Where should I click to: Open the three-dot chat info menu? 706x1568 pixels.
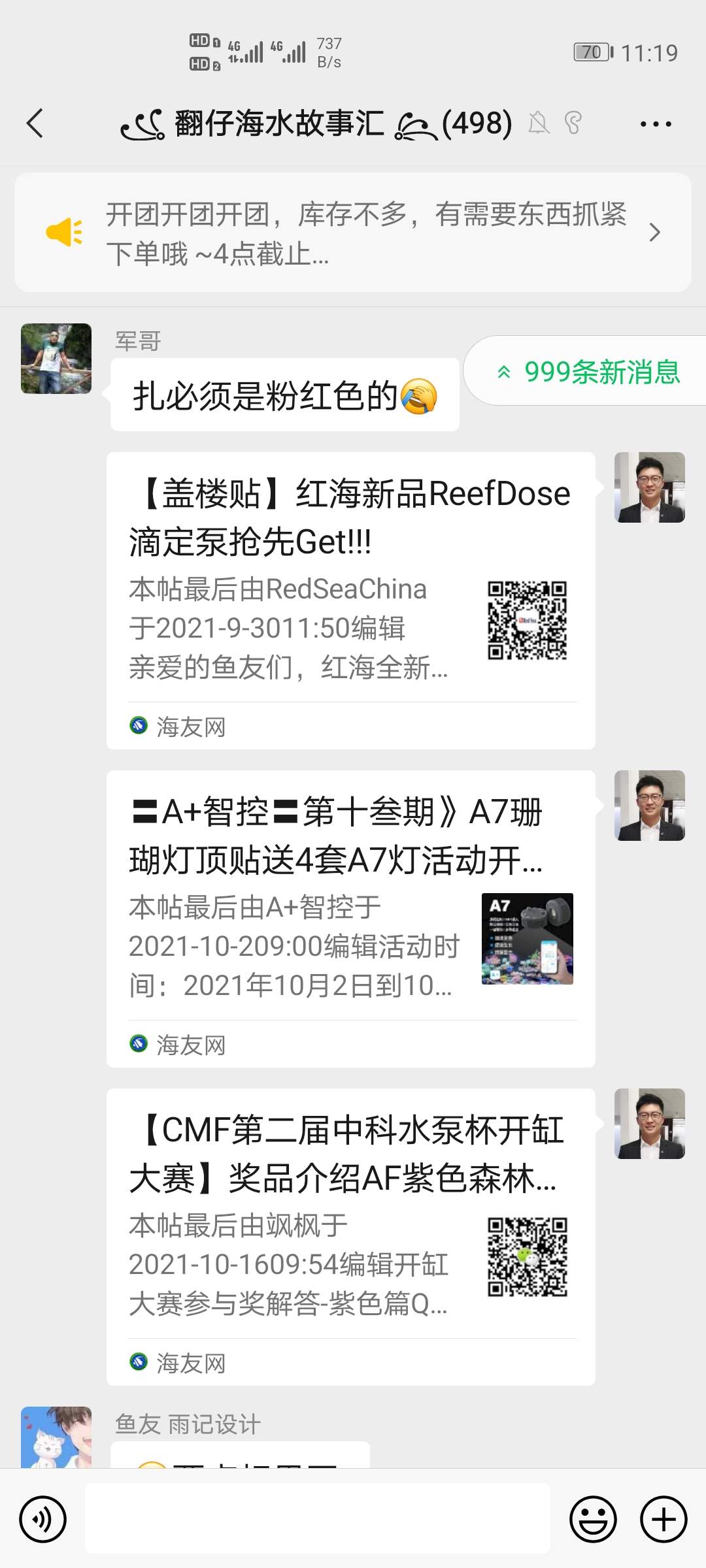coord(655,123)
